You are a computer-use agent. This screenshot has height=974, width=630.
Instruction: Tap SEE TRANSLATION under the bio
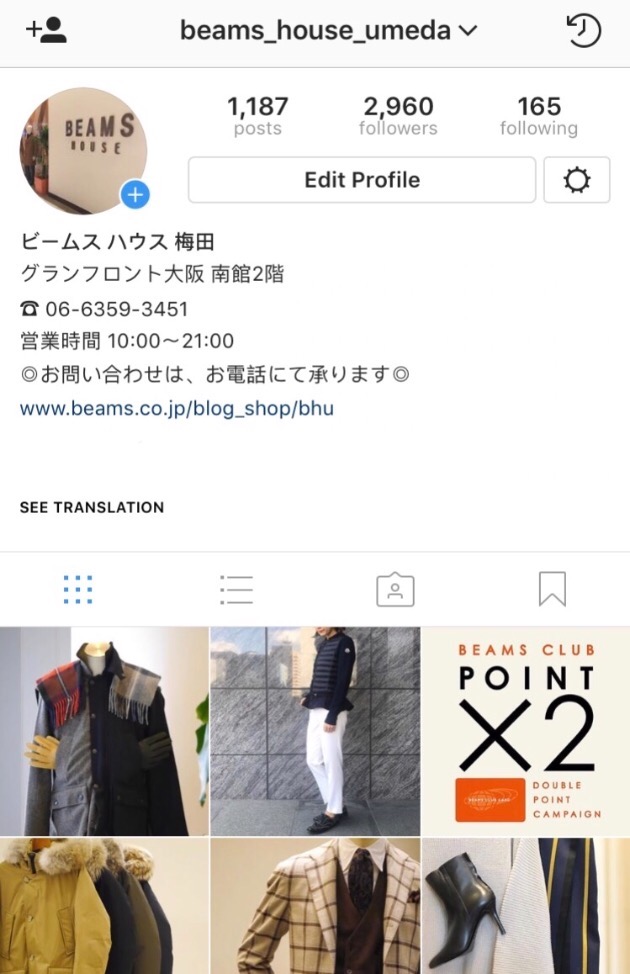(x=92, y=507)
